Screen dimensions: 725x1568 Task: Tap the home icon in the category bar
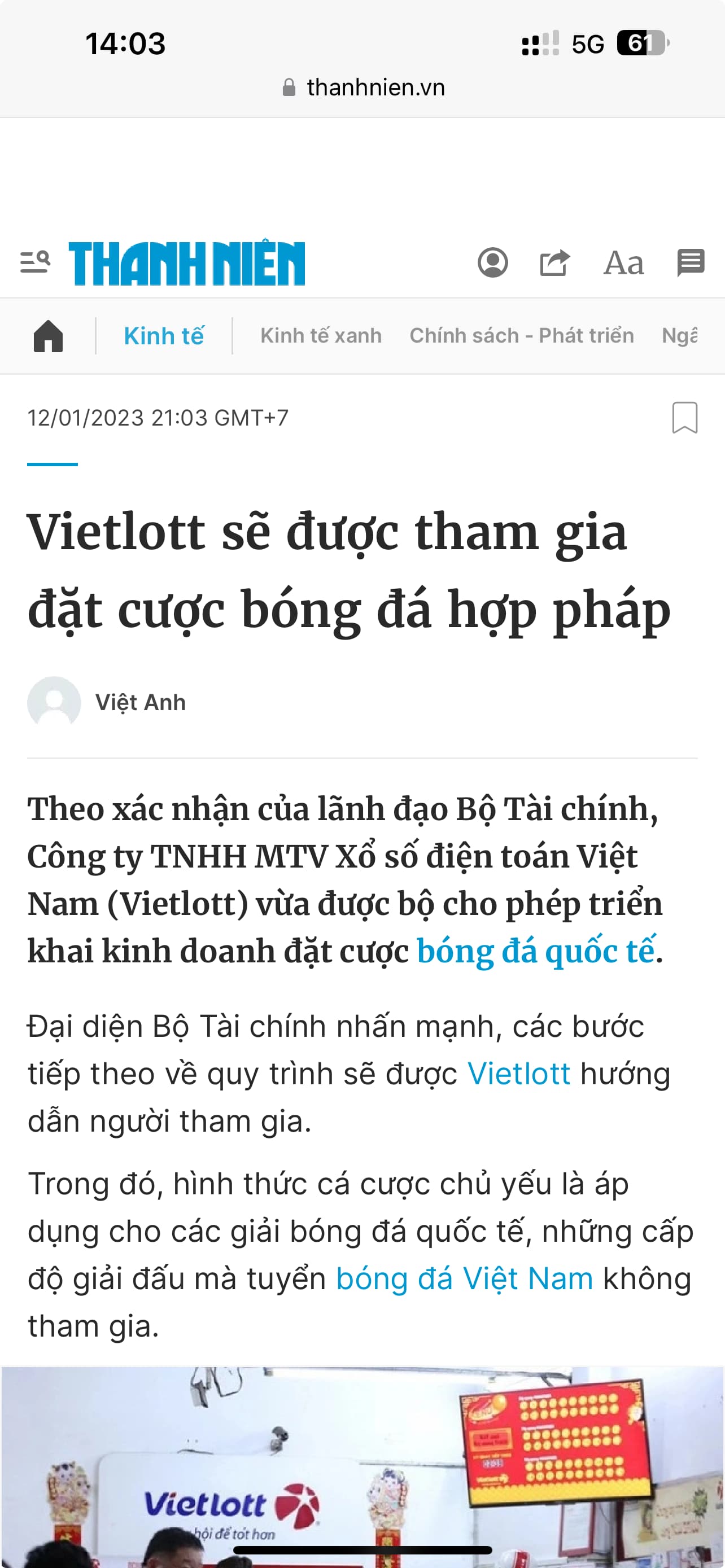click(x=48, y=336)
